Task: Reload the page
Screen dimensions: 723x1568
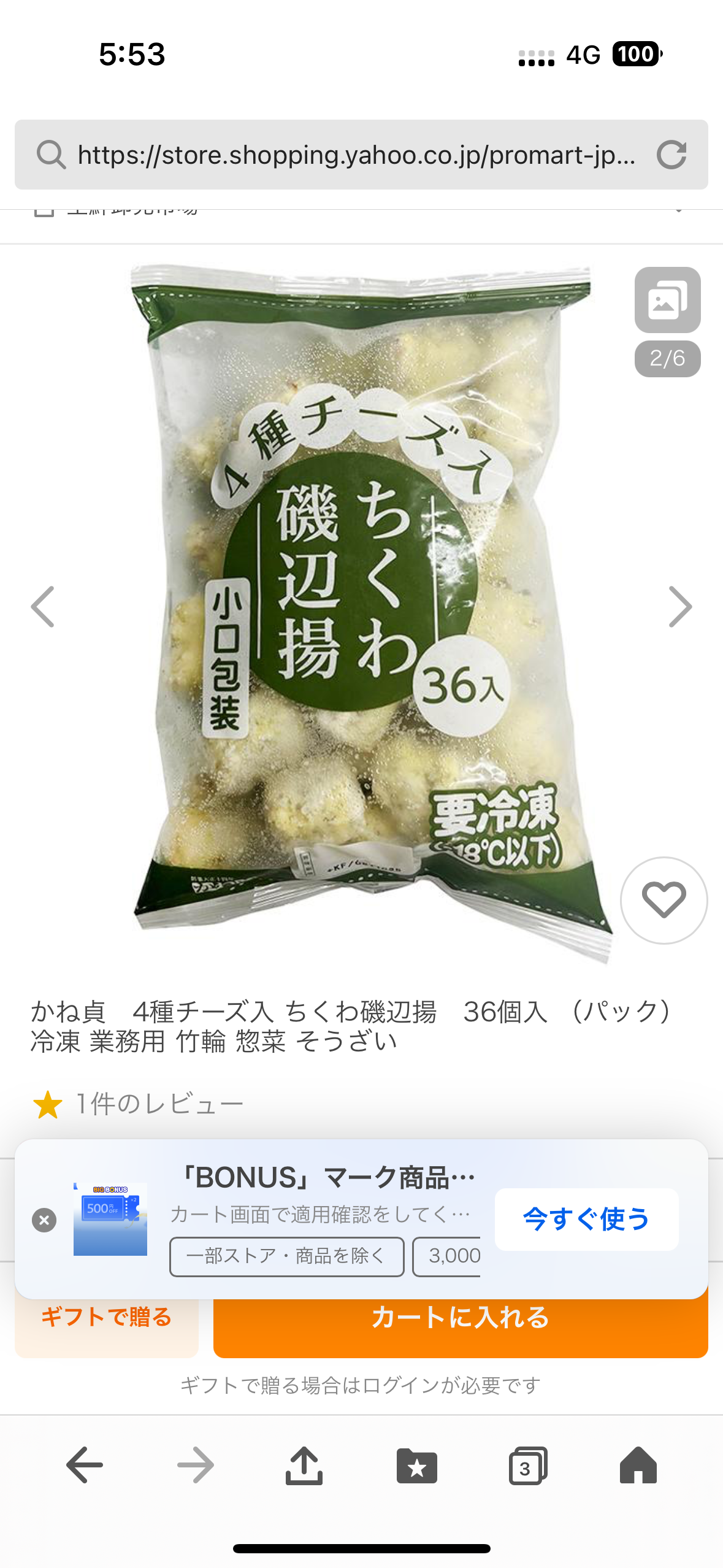Action: (x=671, y=155)
